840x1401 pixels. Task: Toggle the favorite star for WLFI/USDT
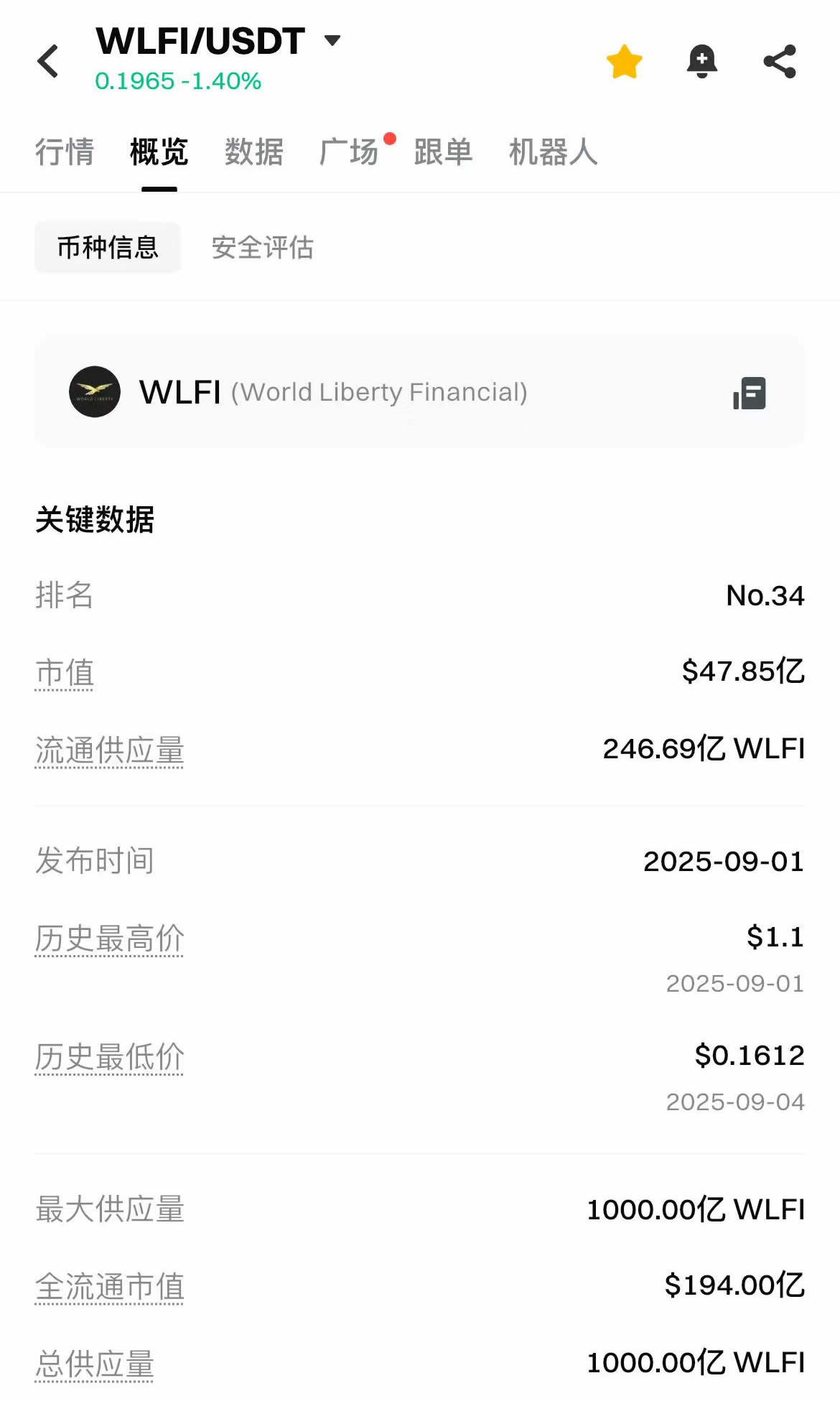pos(624,61)
